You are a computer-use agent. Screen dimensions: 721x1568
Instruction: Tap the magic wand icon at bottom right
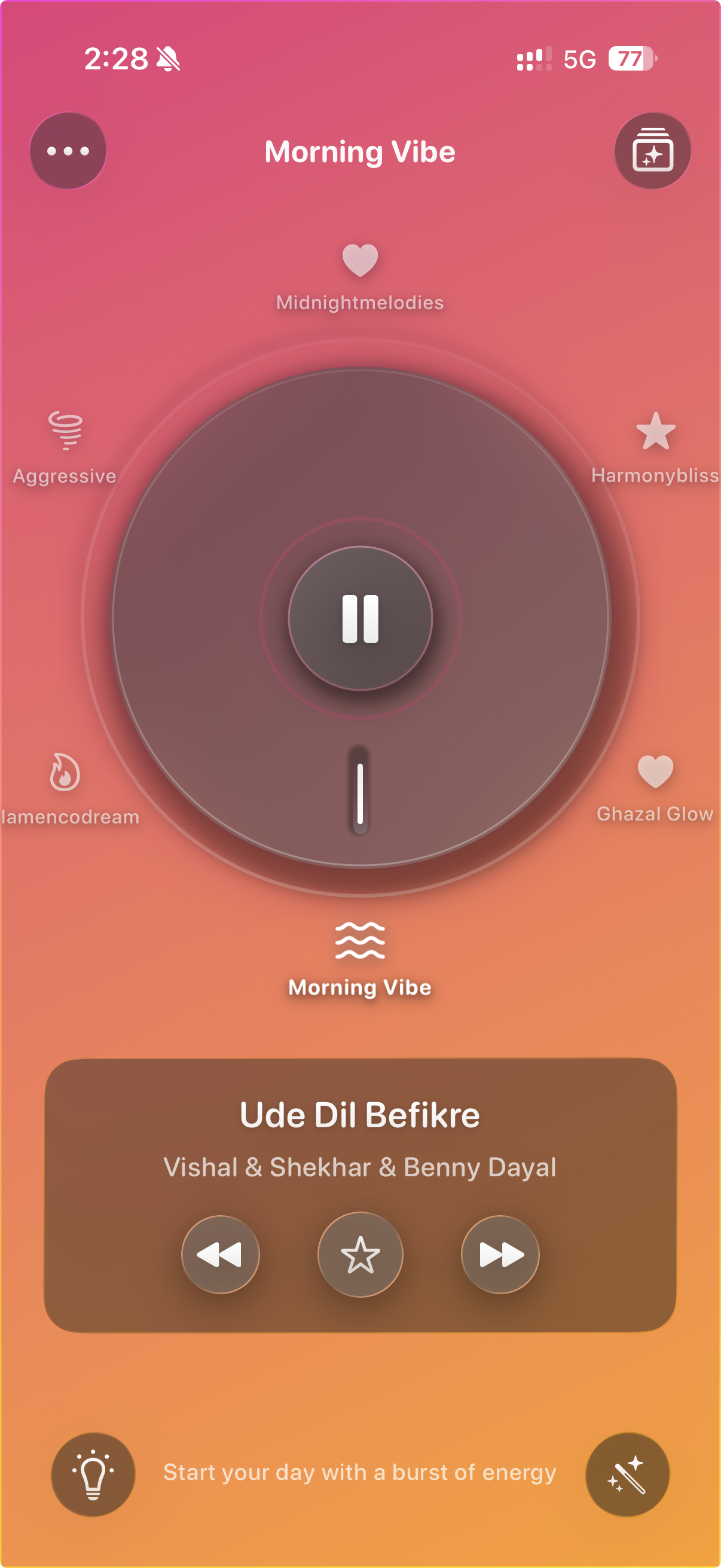[x=628, y=1475]
